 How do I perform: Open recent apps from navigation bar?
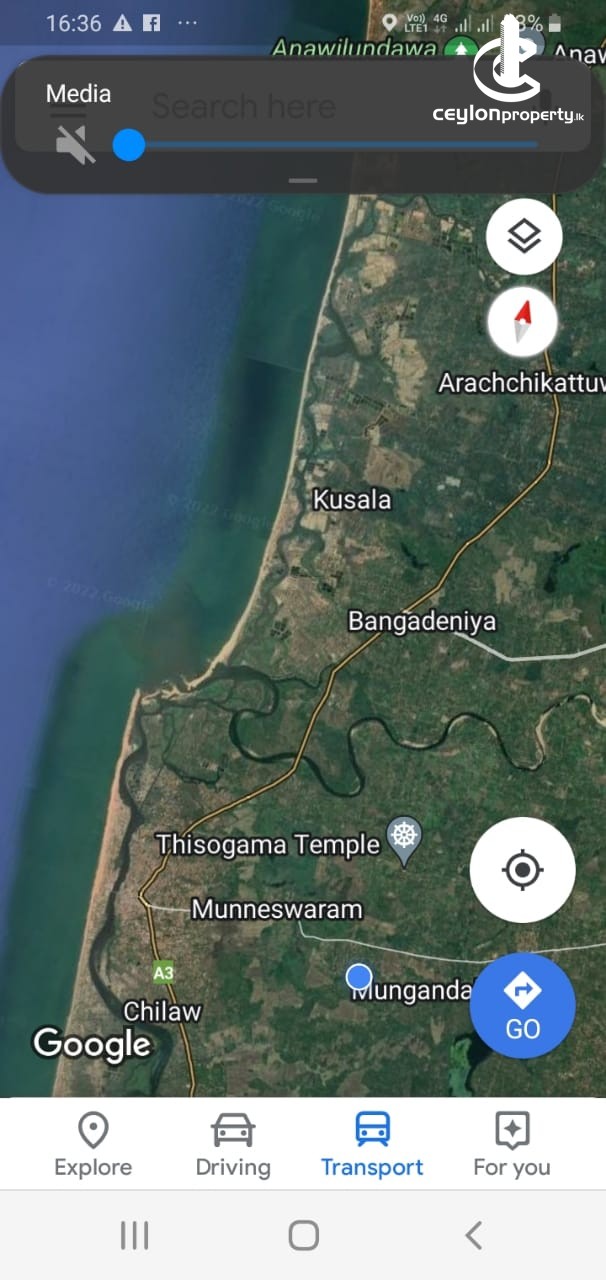coord(134,1235)
